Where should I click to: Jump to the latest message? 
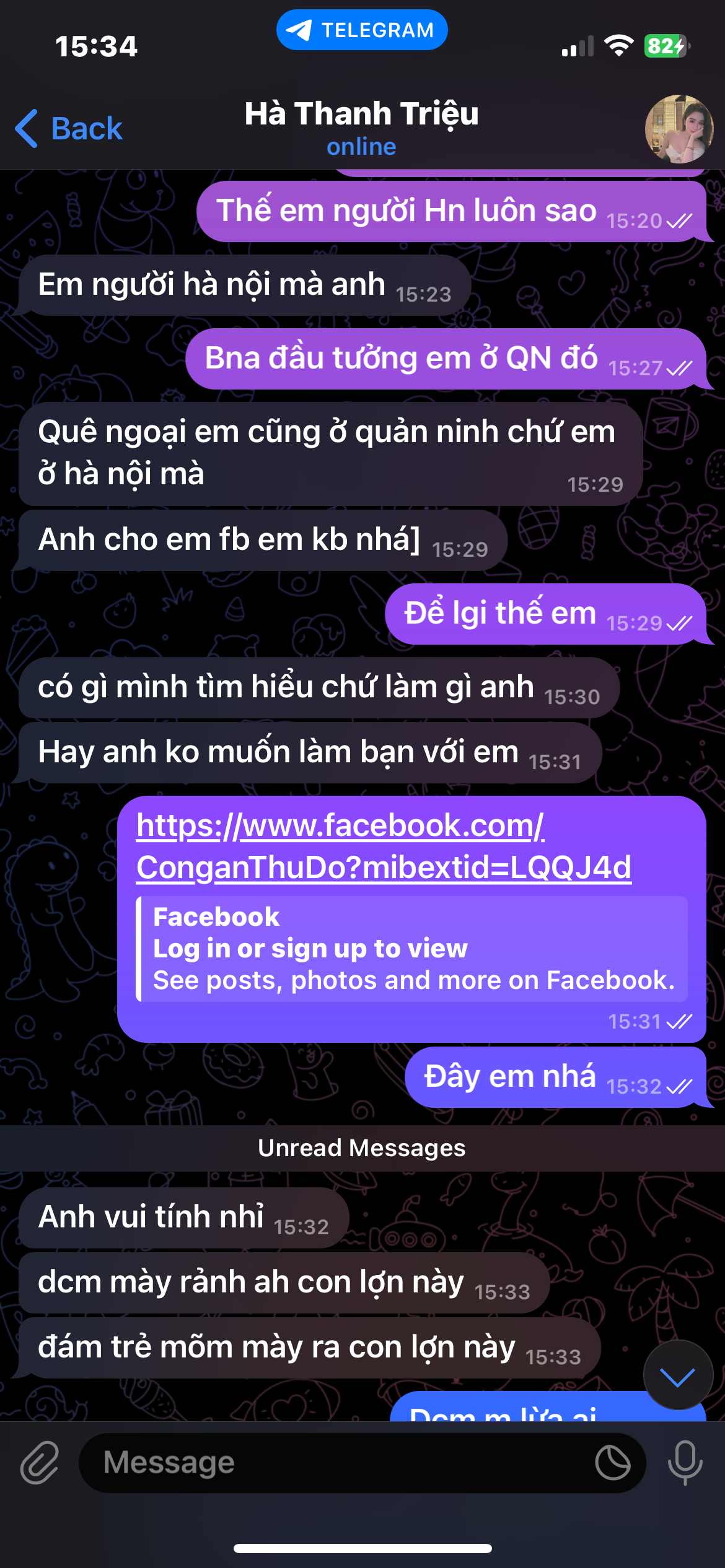point(678,1377)
